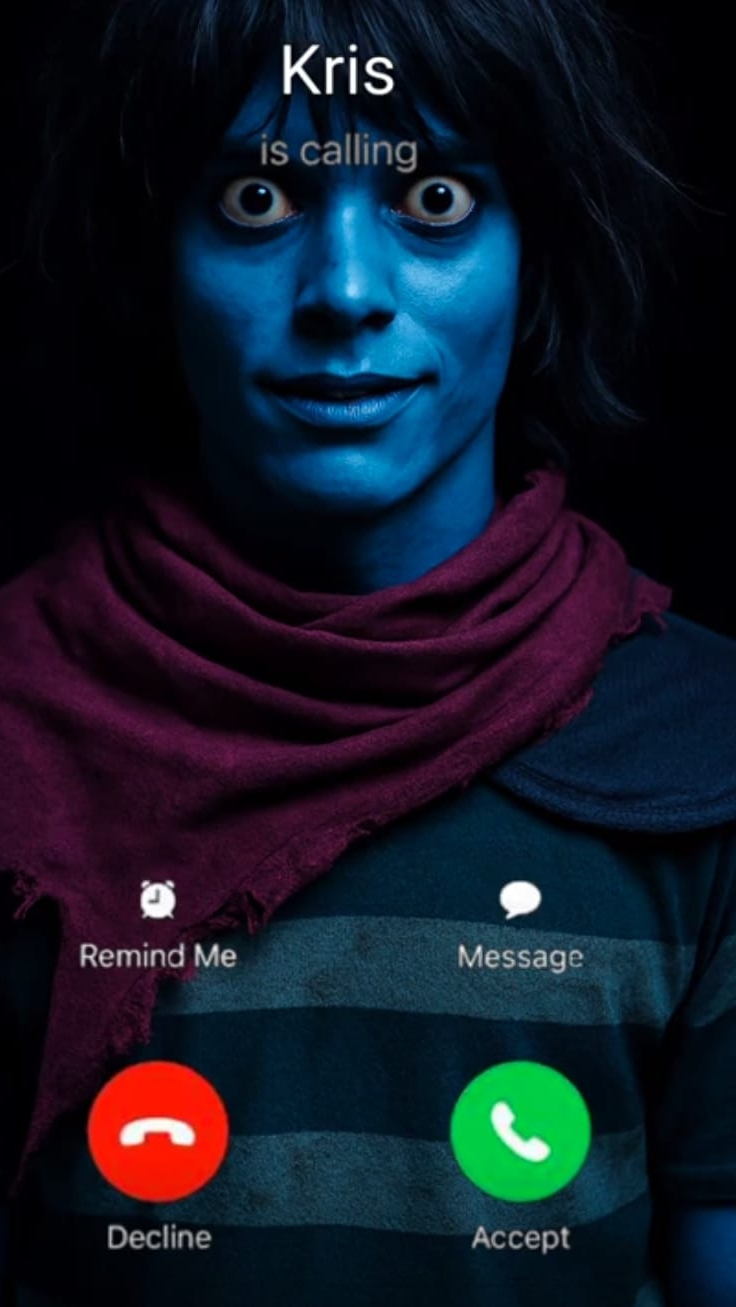Accept the call from Kris

pyautogui.click(x=520, y=1131)
